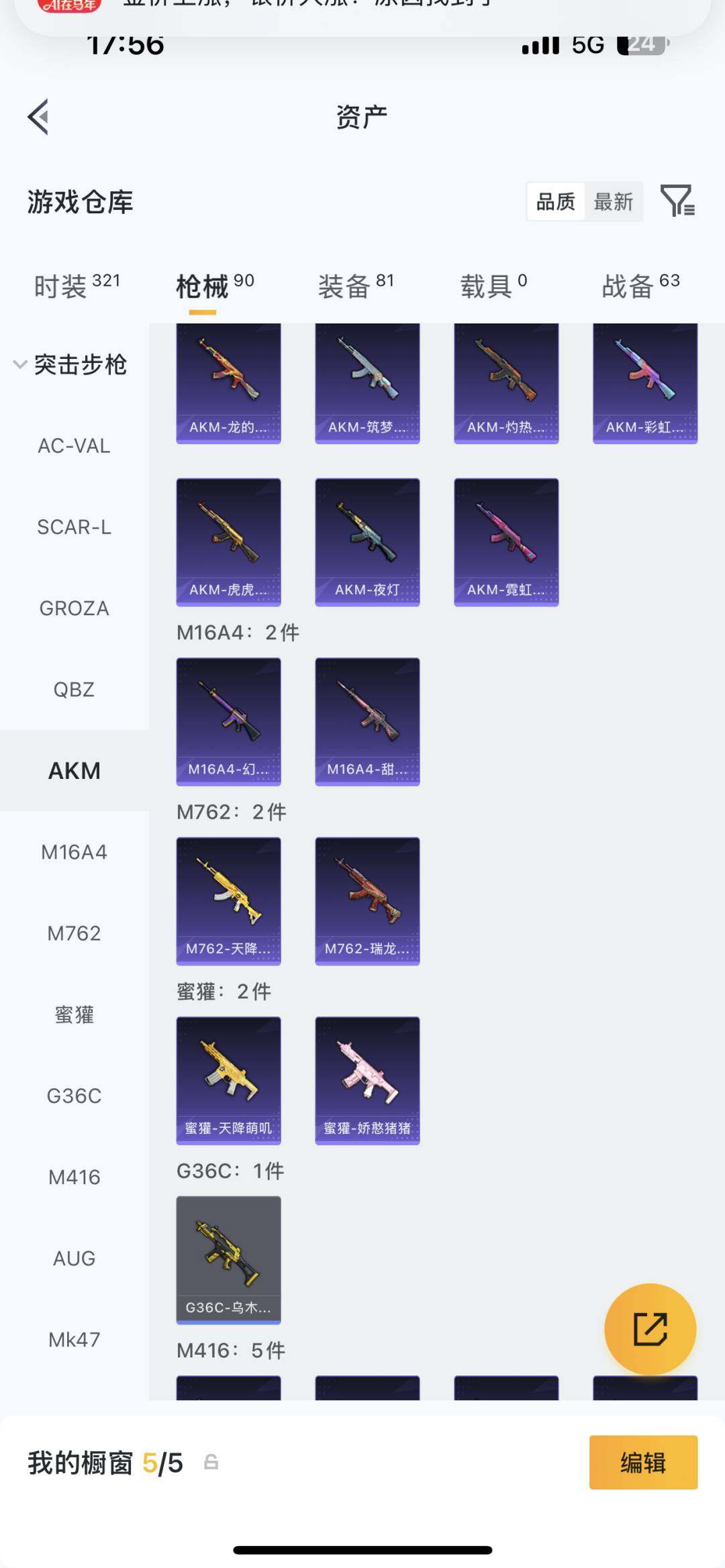
Task: Jump to M416 in the side list
Action: (x=74, y=1177)
